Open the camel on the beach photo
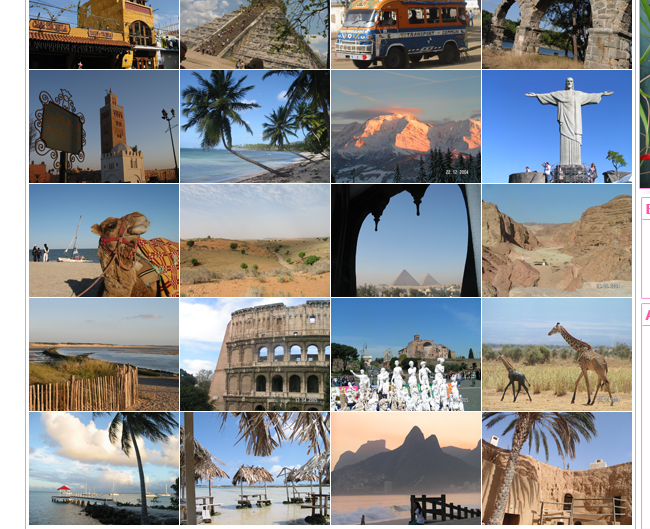This screenshot has width=650, height=529. (104, 240)
